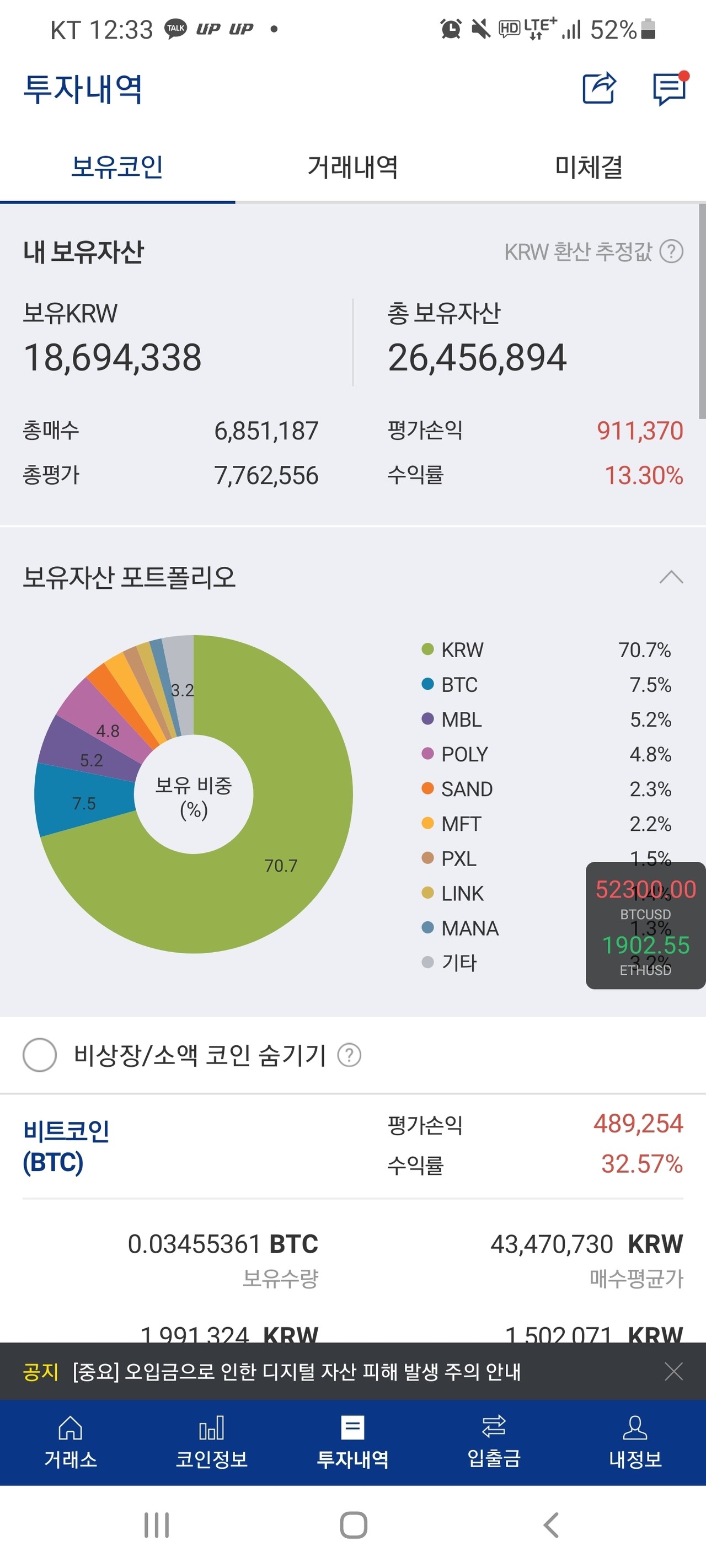706x1568 pixels.
Task: Collapse the 보유자산 포트폴리오 section
Action: point(671,577)
